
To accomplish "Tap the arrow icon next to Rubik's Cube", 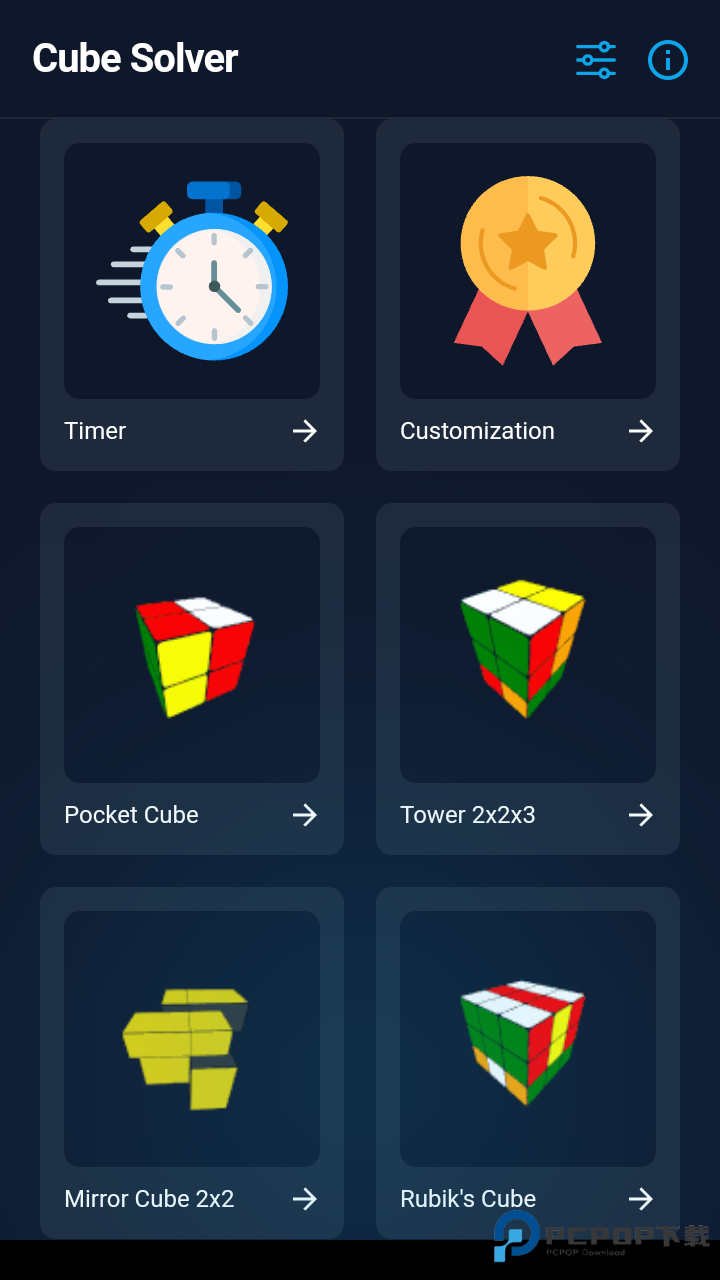I will 641,1199.
